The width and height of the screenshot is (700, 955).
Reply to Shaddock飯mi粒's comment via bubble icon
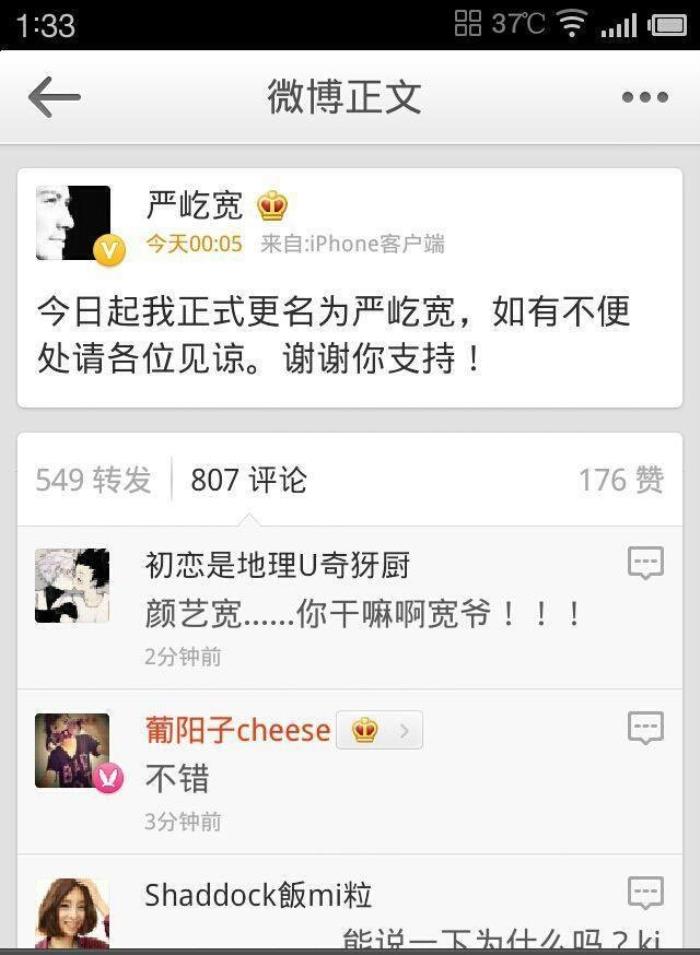click(645, 892)
